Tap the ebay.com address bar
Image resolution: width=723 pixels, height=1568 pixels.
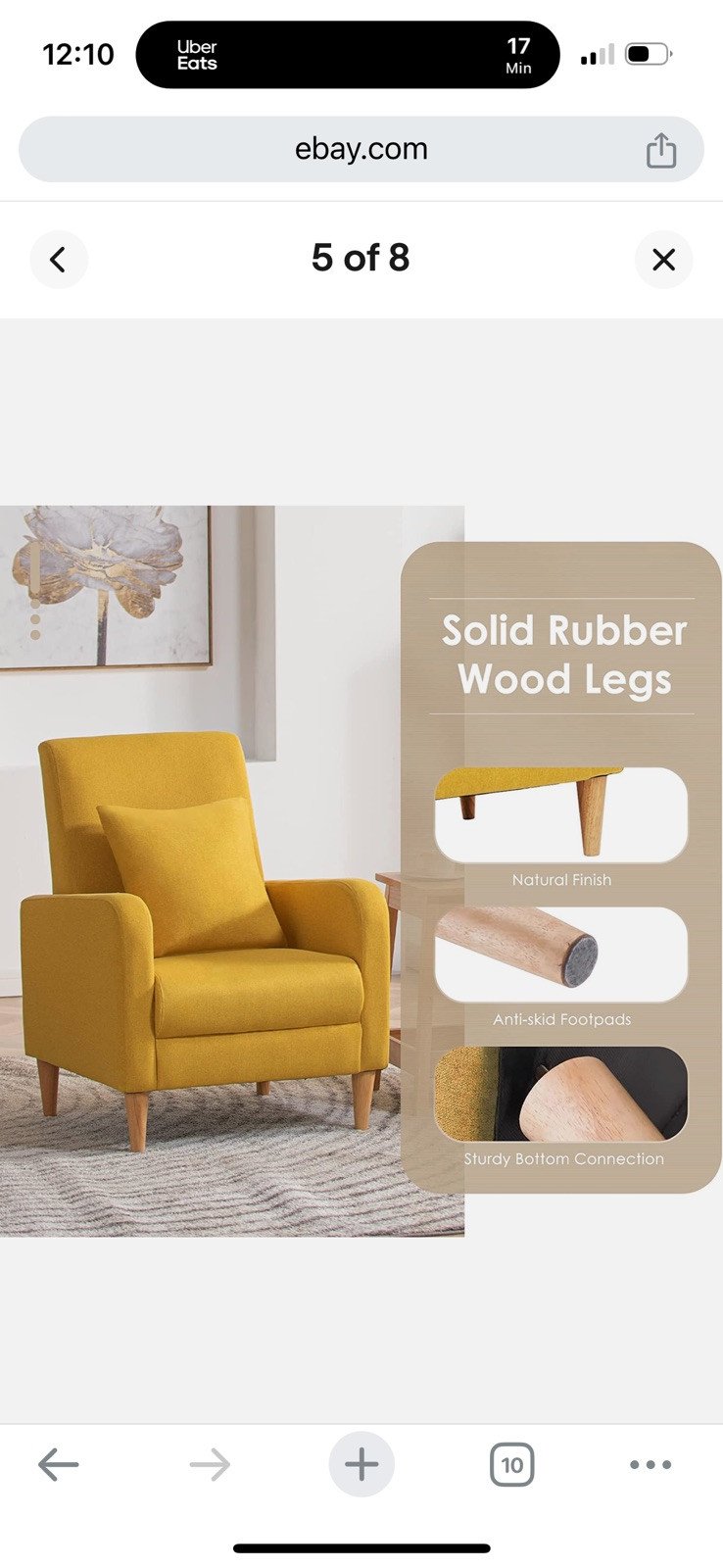pos(361,149)
